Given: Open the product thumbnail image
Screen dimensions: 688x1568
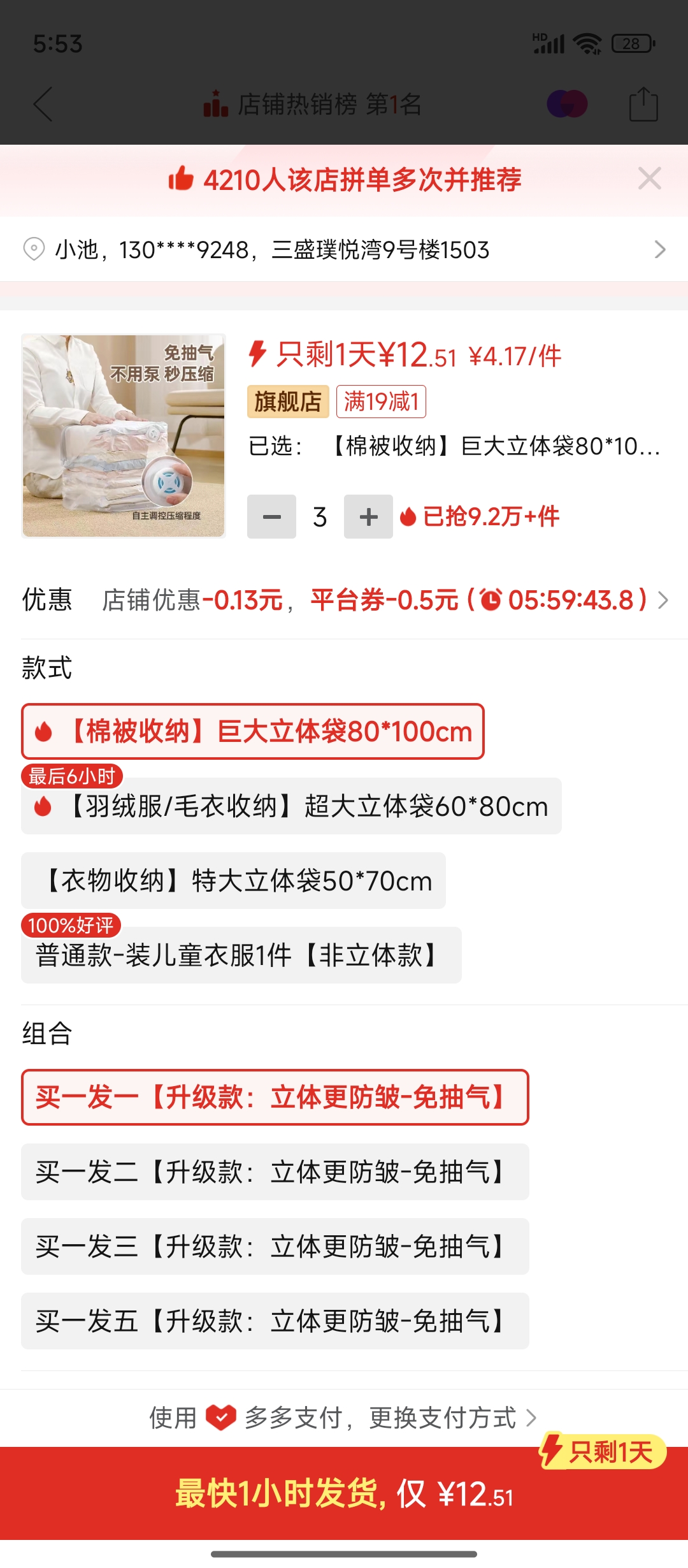Looking at the screenshot, I should pos(124,436).
